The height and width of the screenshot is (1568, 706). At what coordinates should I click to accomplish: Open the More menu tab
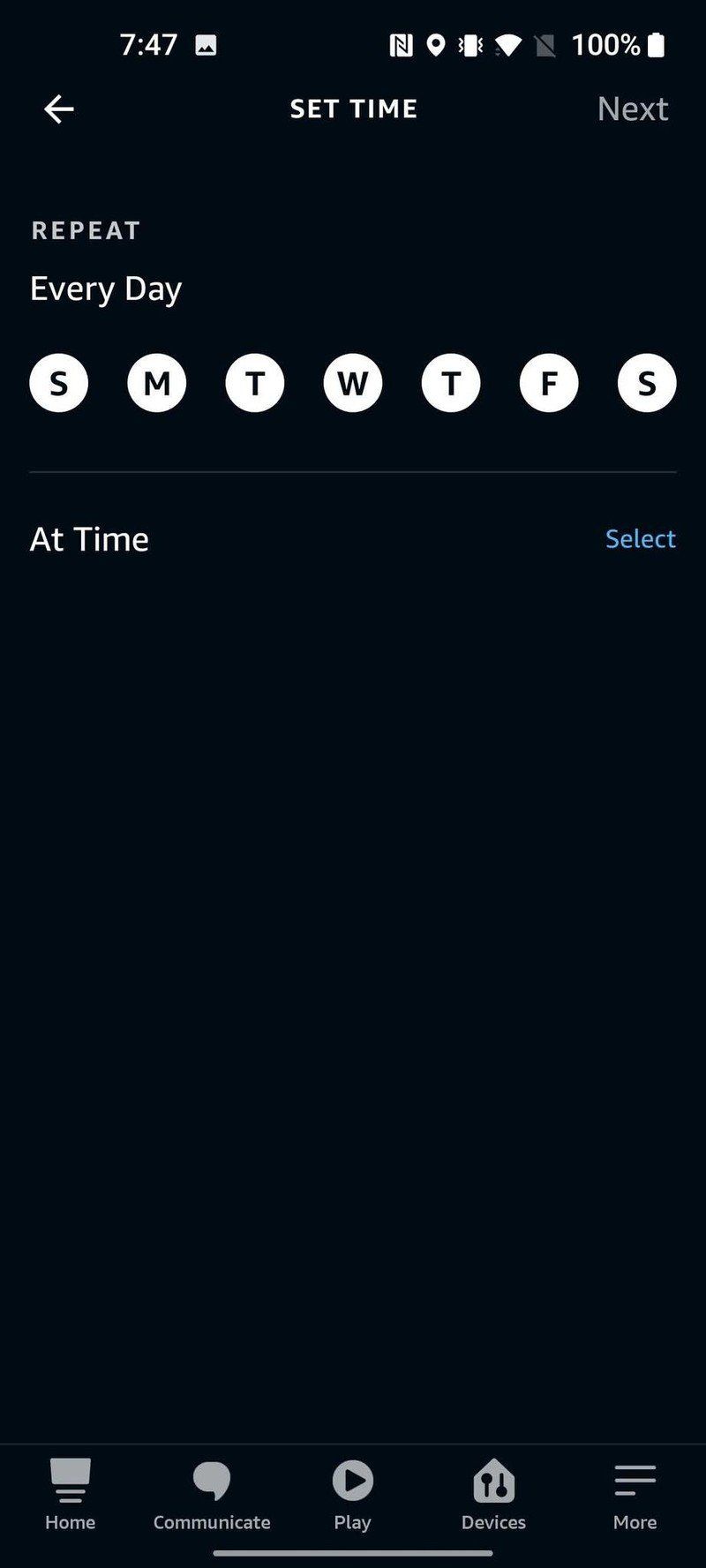click(635, 1495)
